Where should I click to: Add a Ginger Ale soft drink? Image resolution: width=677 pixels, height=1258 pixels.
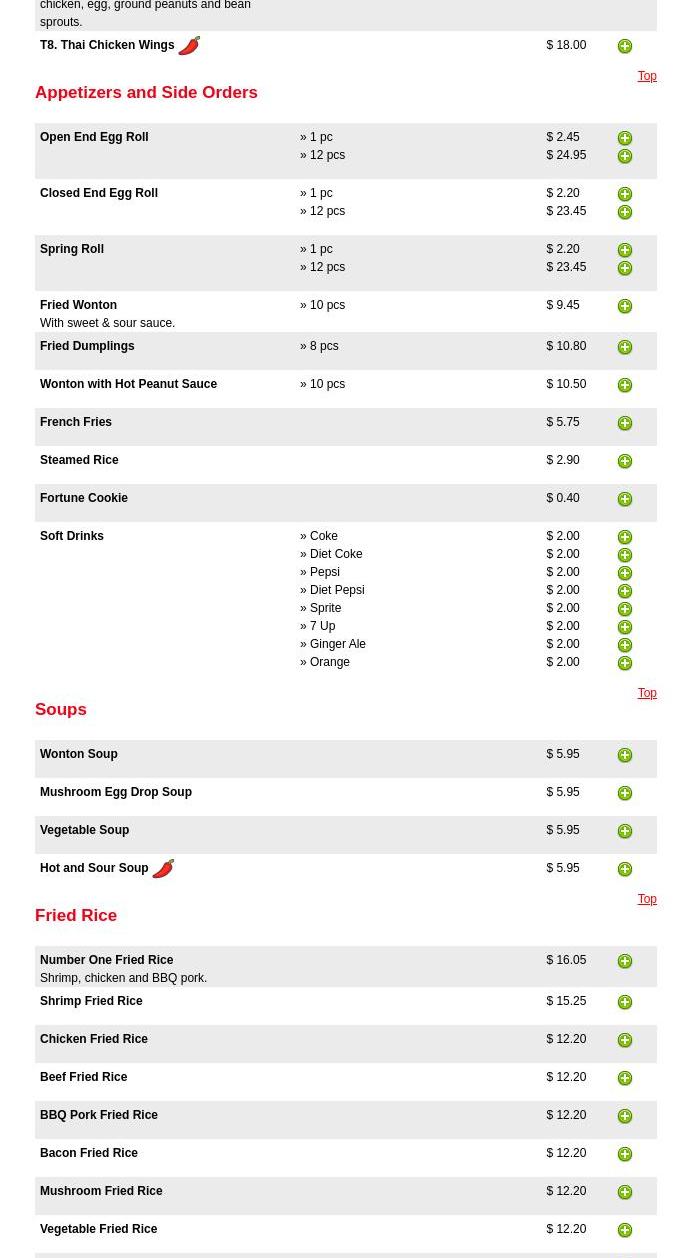[x=625, y=645]
